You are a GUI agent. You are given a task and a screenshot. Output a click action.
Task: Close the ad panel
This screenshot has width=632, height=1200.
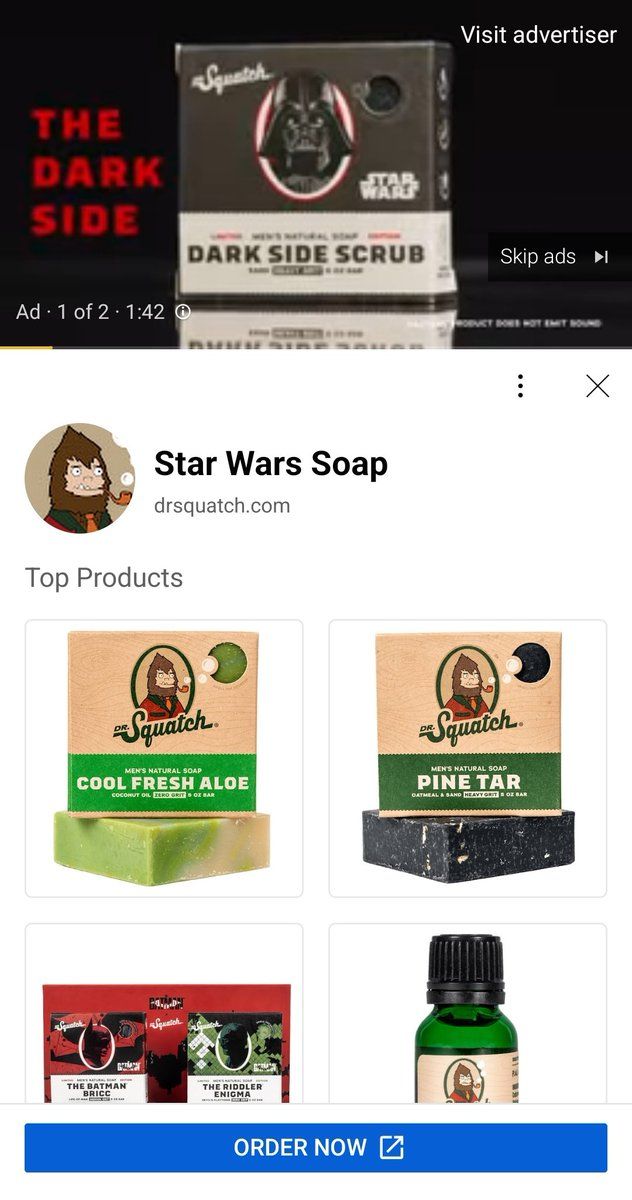598,386
